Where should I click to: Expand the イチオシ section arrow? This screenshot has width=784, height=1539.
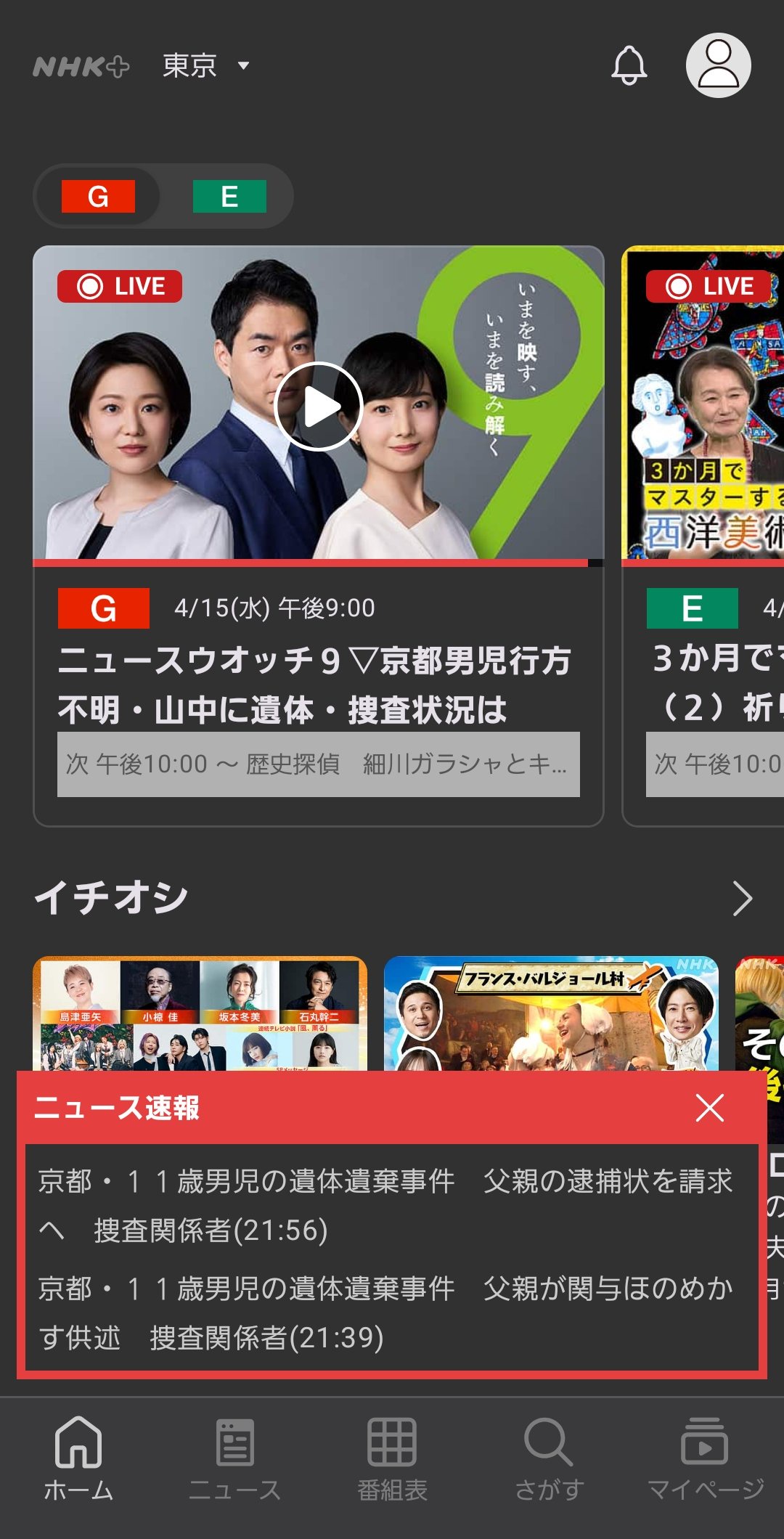(742, 899)
